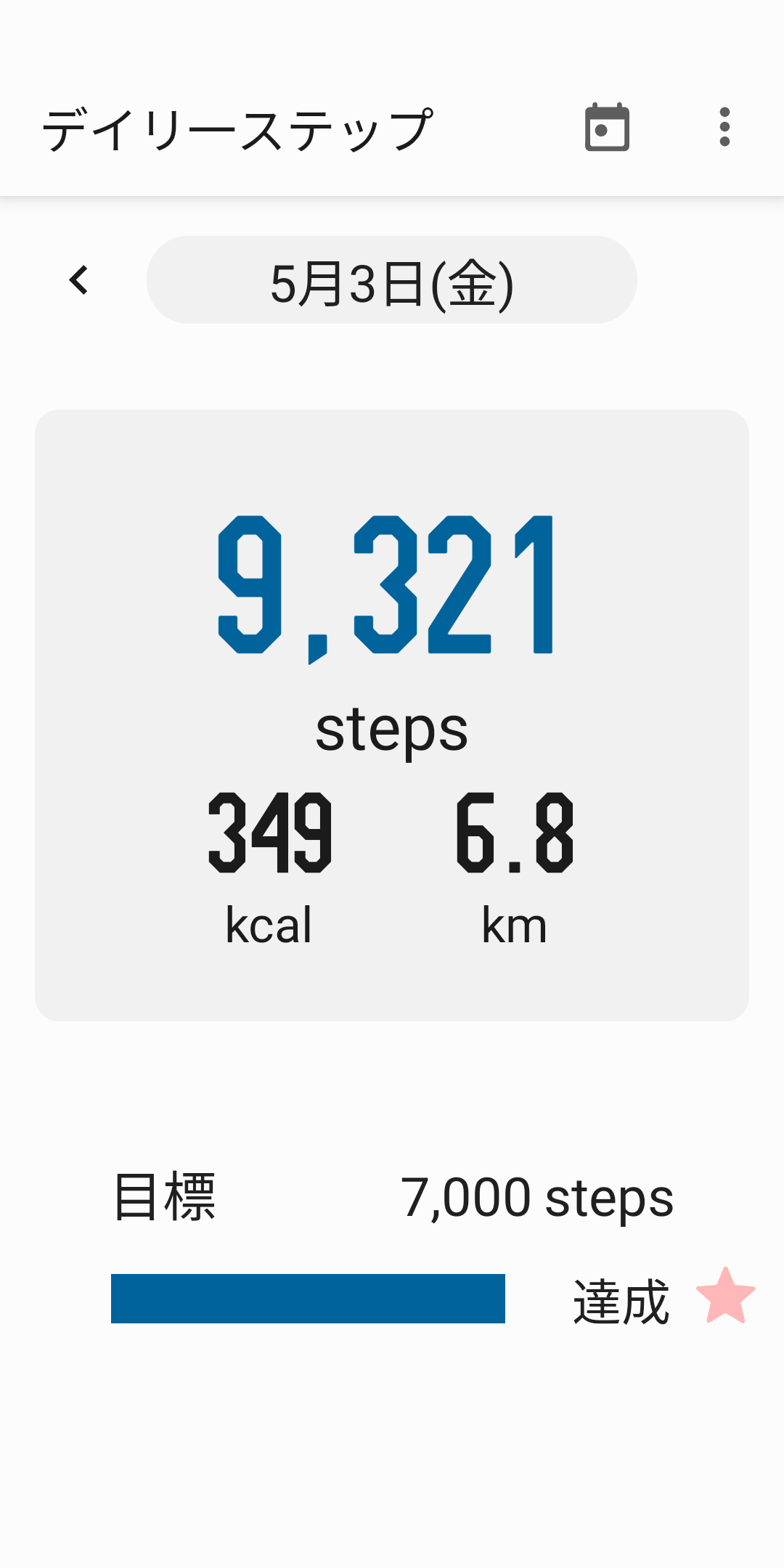Open the three-dot overflow menu
The image size is (784, 1568).
tap(724, 128)
